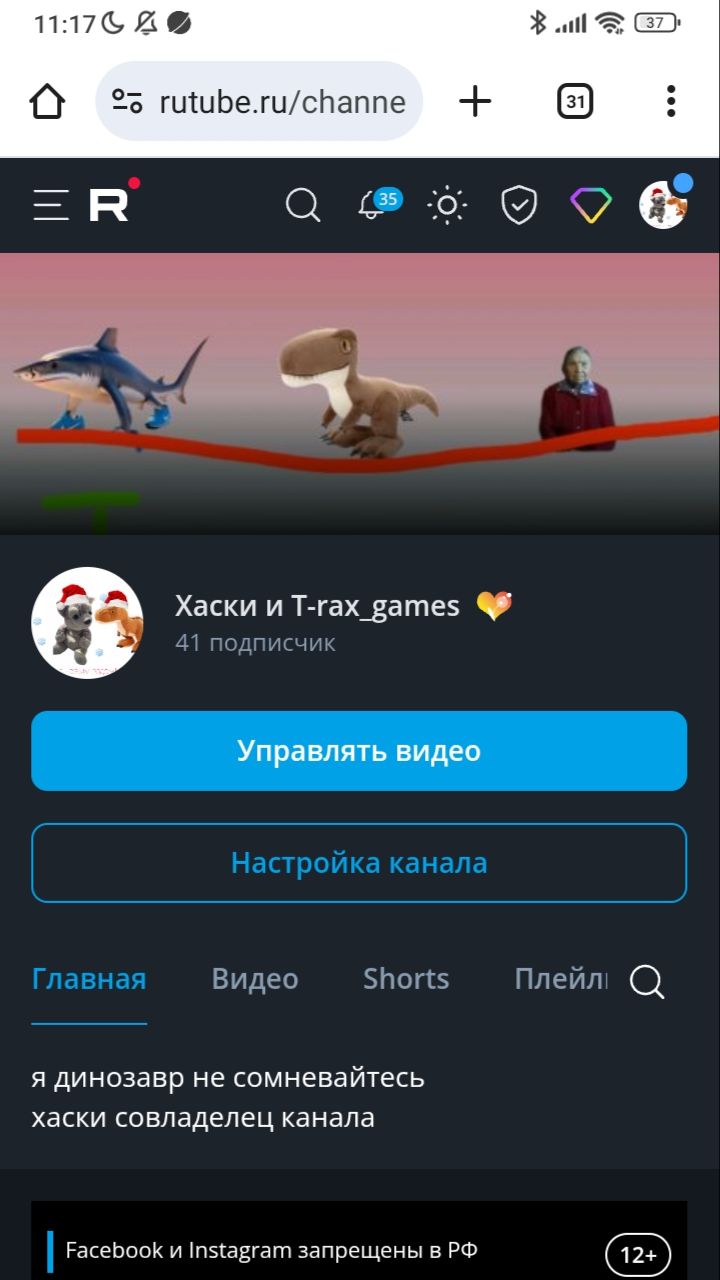Switch to the Главная tab
This screenshot has height=1280, width=720.
89,979
